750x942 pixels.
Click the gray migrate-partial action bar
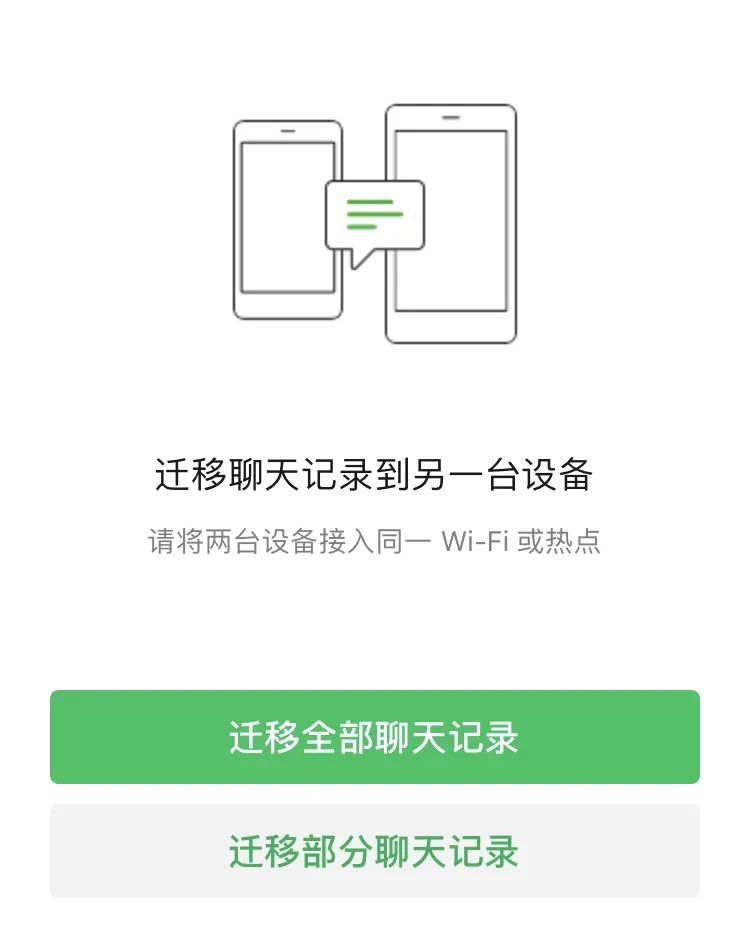[375, 850]
